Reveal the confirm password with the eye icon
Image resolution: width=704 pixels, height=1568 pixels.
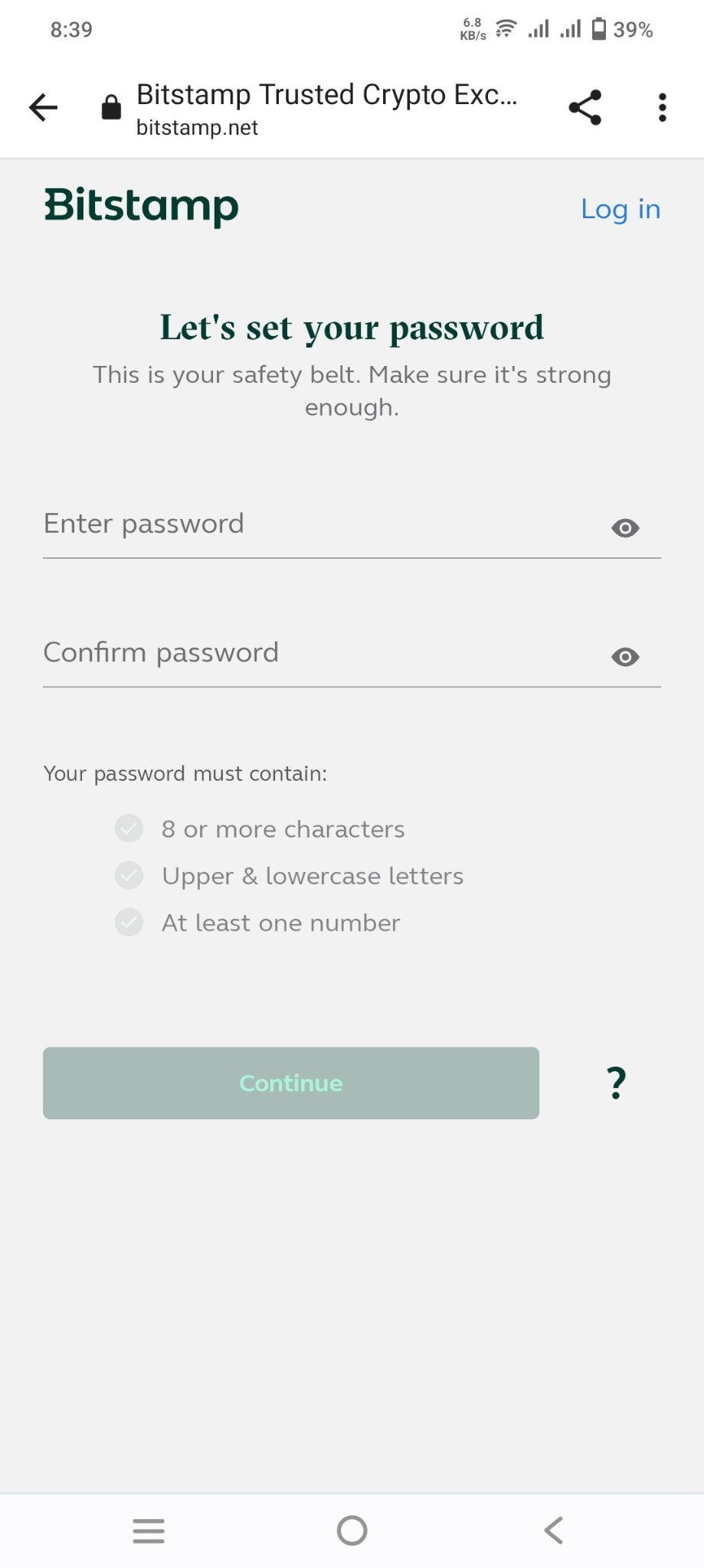625,657
